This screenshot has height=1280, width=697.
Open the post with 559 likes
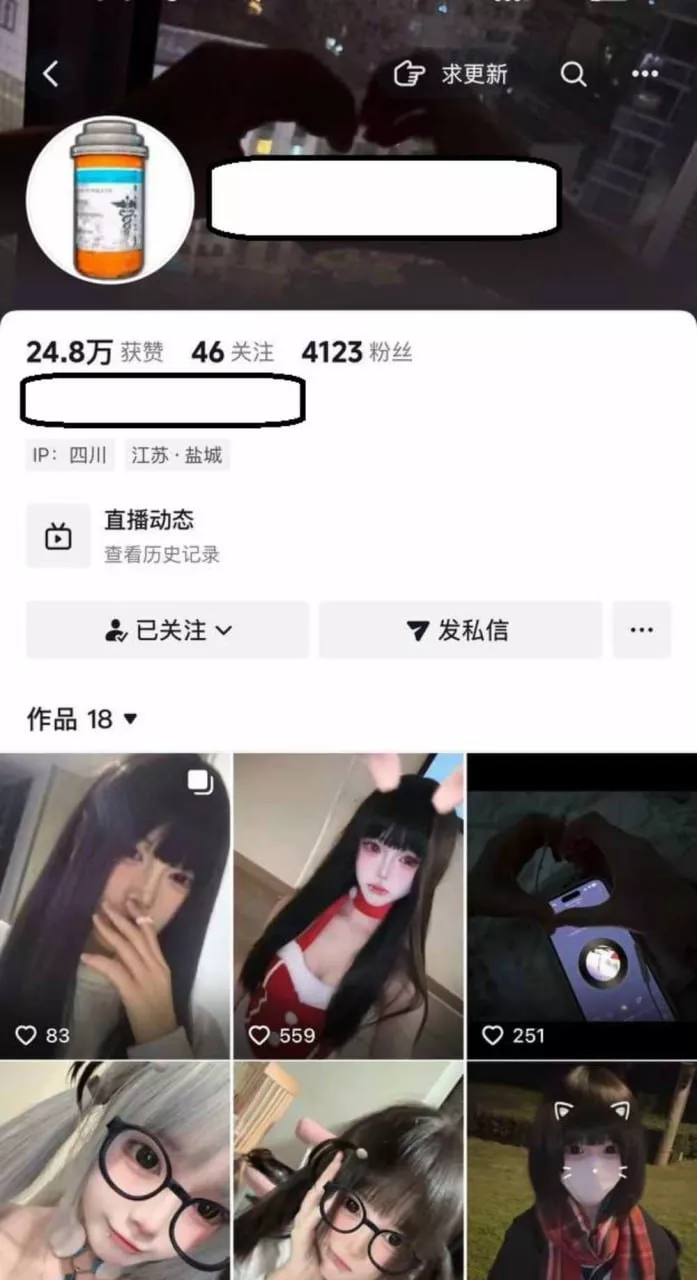(x=349, y=906)
